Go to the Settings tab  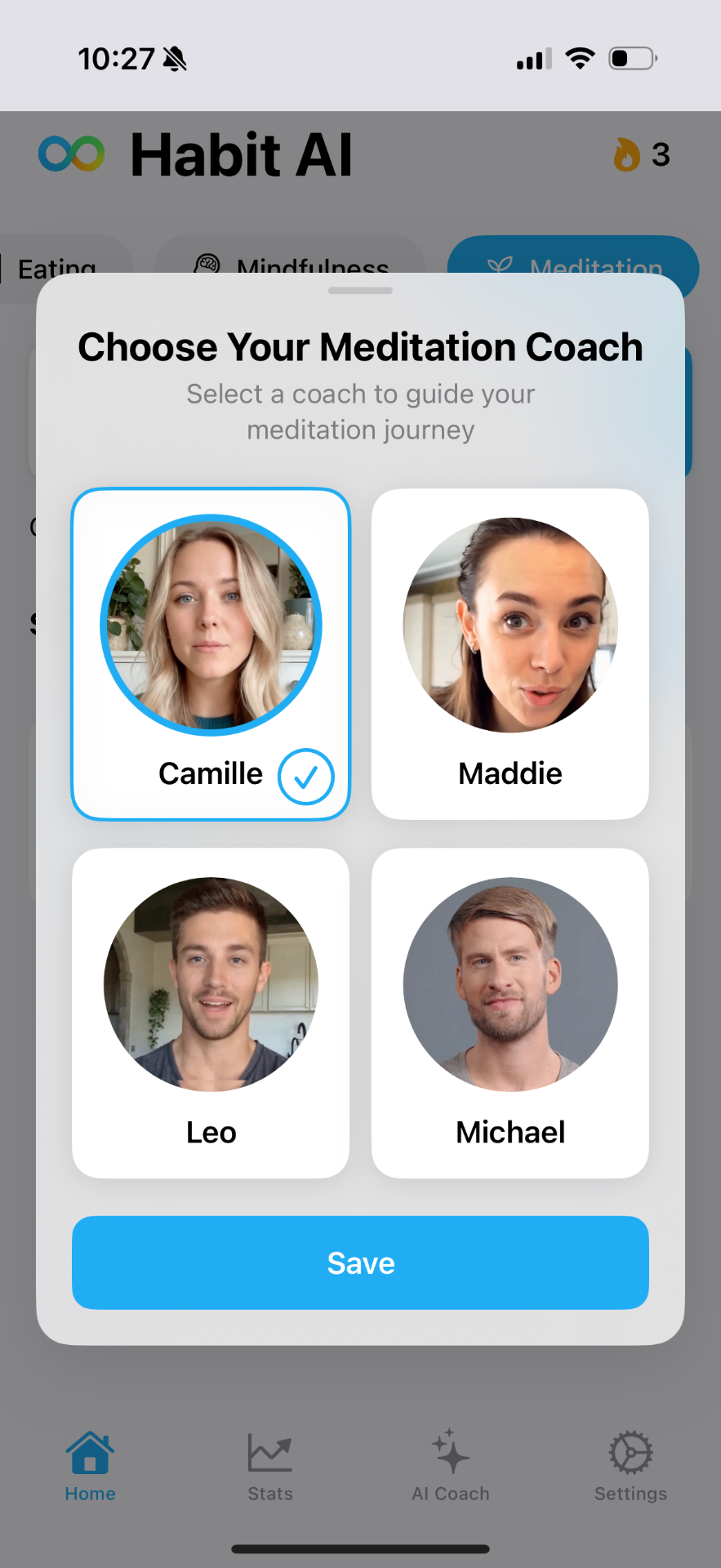click(x=630, y=1466)
